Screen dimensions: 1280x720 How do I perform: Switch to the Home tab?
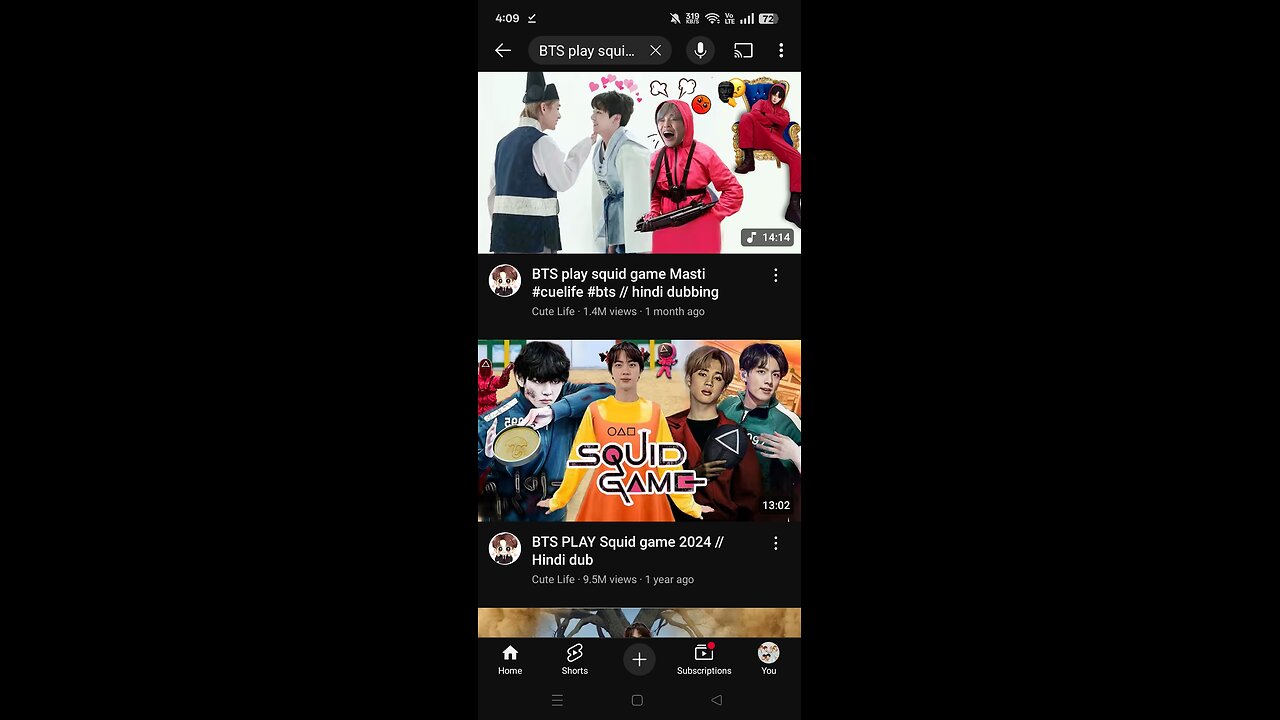point(510,659)
